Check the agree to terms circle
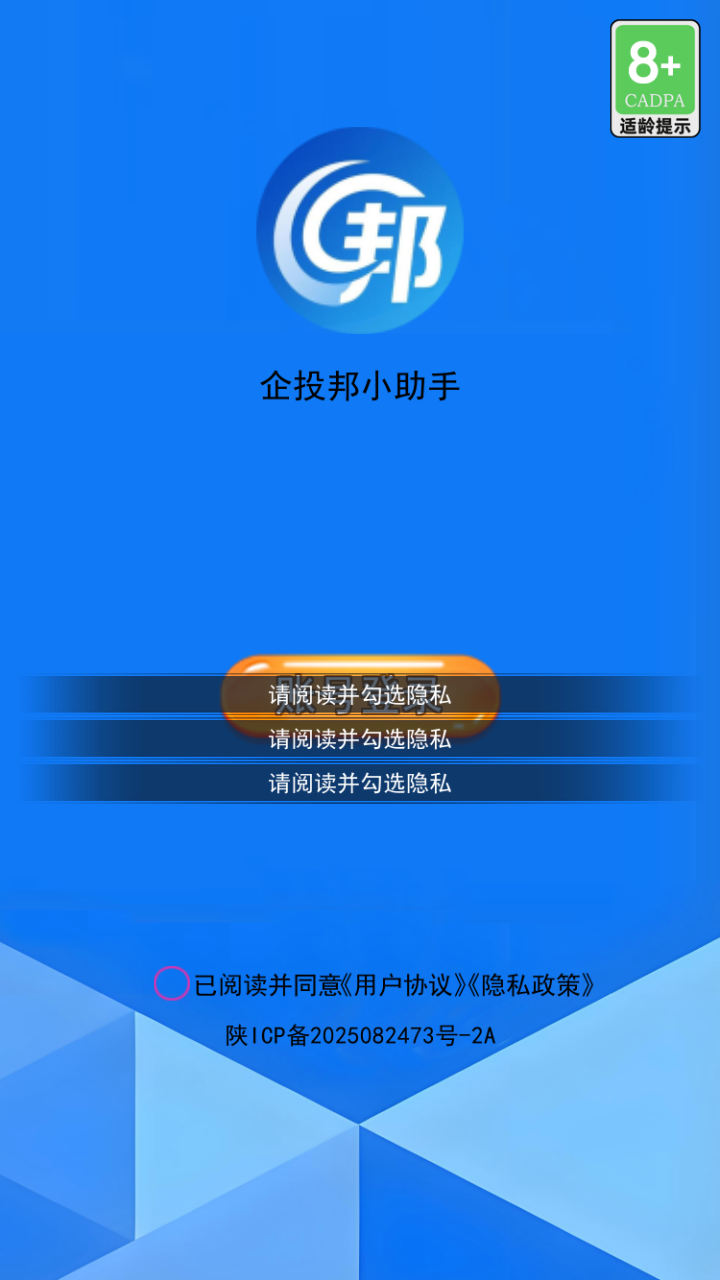Screen dimensions: 720x1280 [171, 984]
